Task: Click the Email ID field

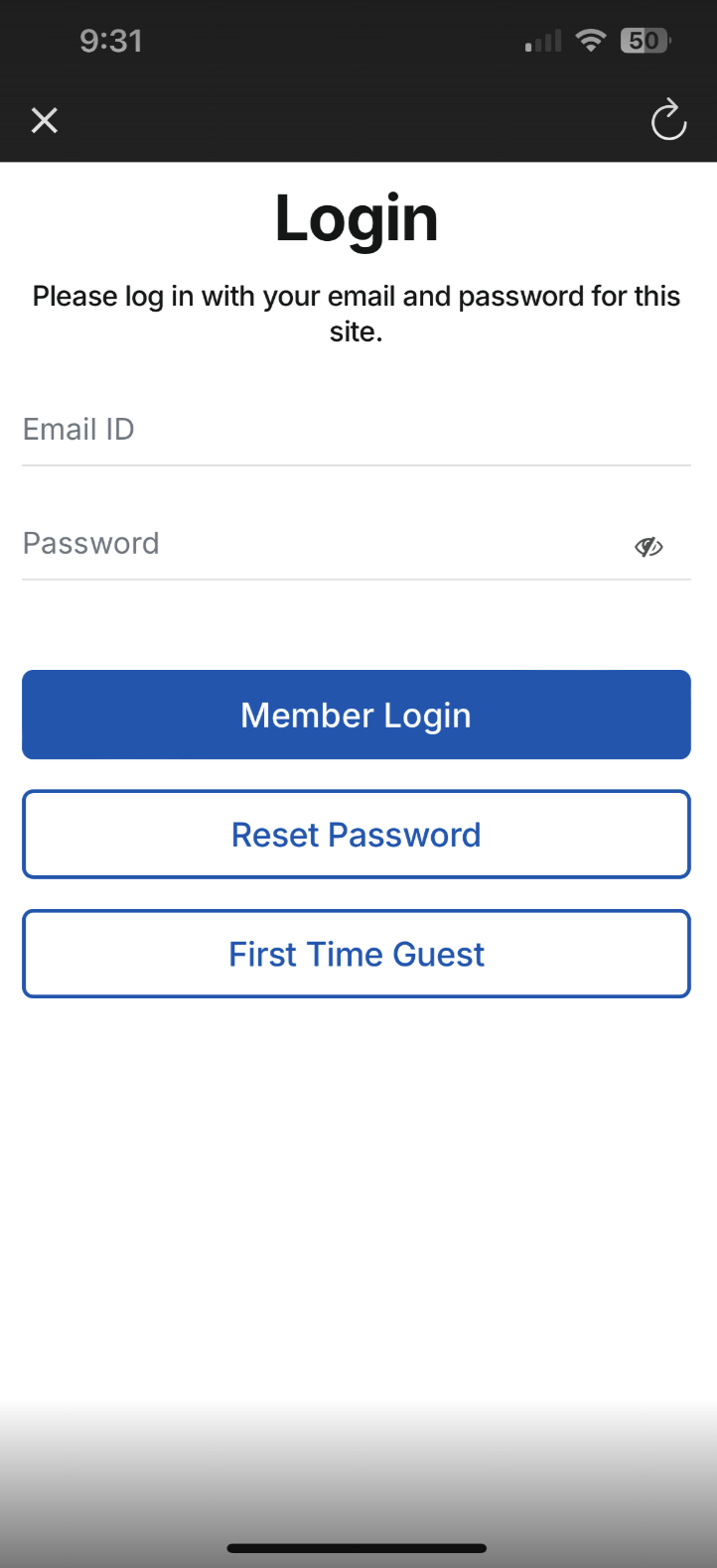Action: click(356, 429)
